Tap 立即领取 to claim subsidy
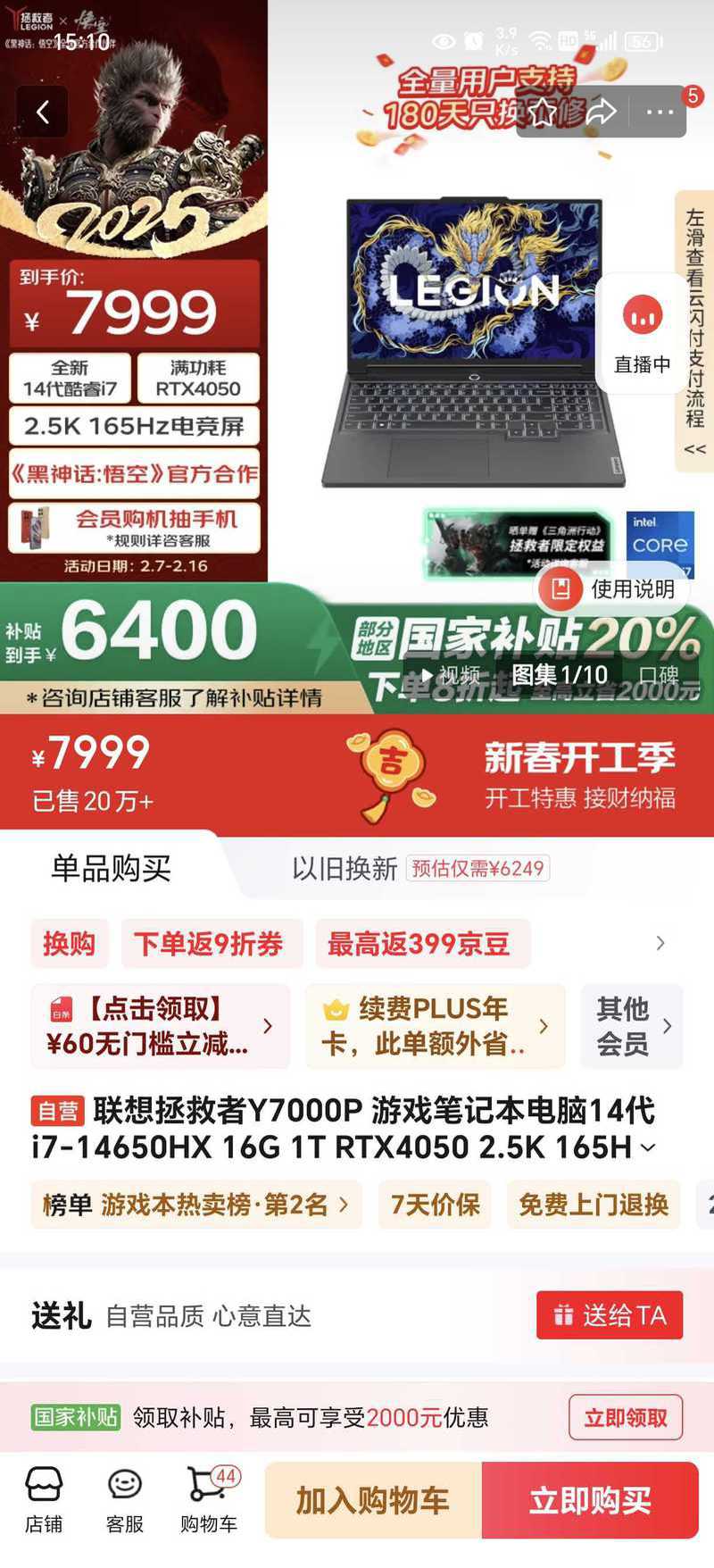The image size is (714, 1568). tap(626, 1418)
